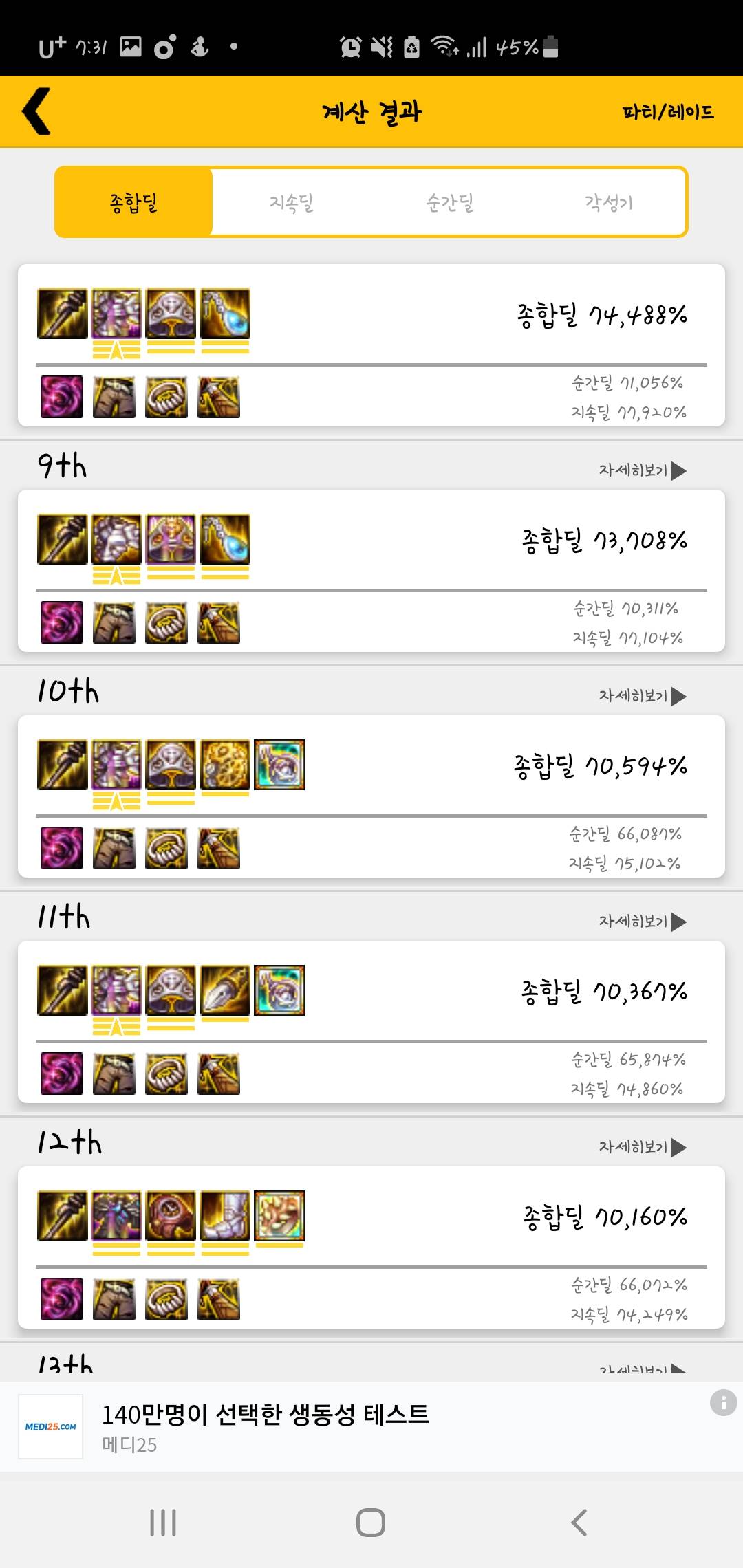The height and width of the screenshot is (1568, 743).
Task: Open 자세히보기 for the 10th result
Action: [643, 696]
